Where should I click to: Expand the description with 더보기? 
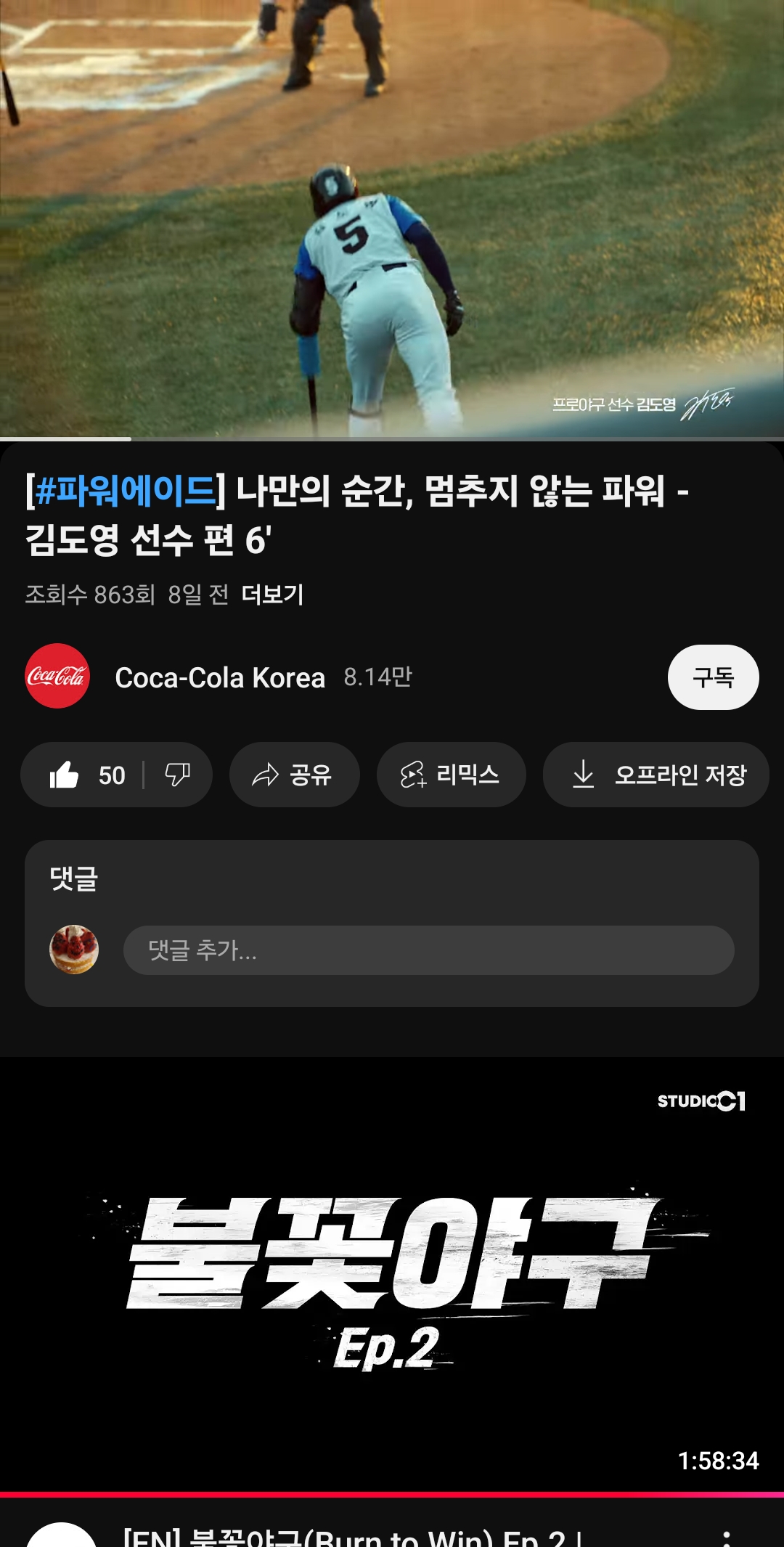point(272,595)
